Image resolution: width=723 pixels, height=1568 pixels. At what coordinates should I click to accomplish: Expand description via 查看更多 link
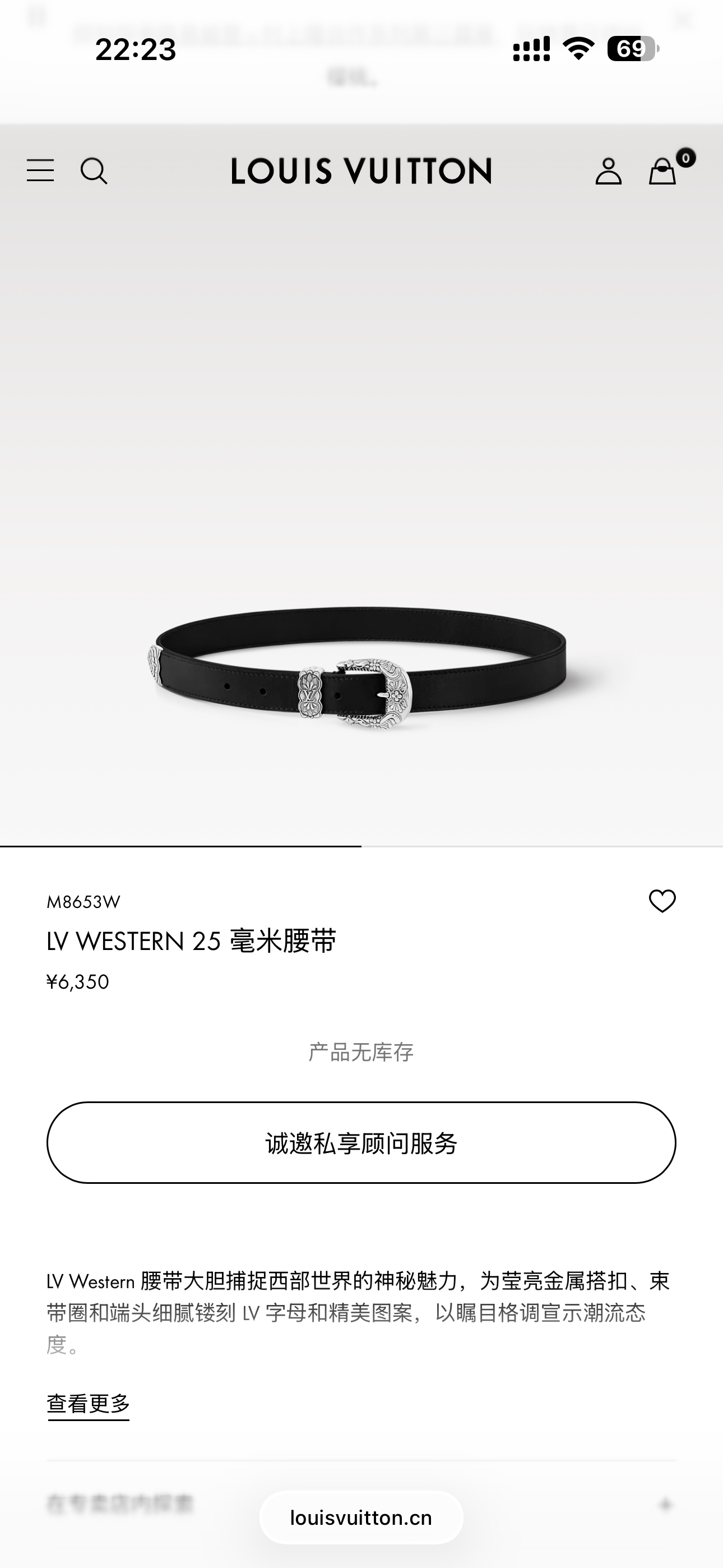pos(89,1404)
